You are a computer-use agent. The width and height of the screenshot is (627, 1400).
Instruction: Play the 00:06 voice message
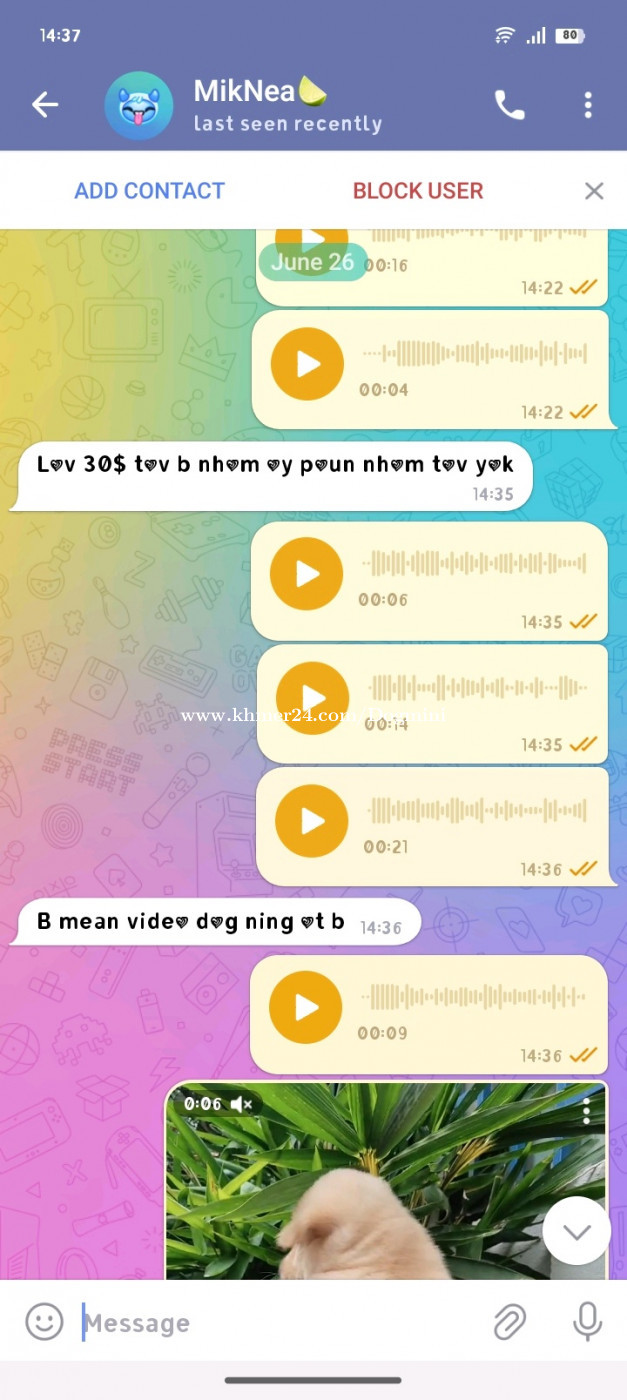tap(307, 574)
